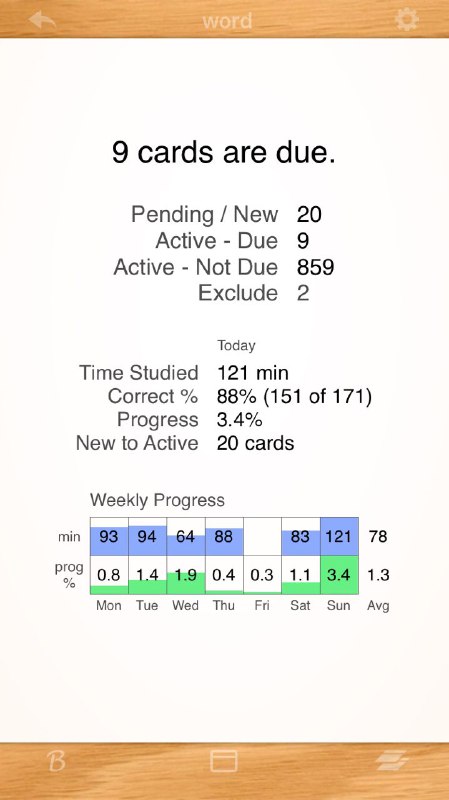449x800 pixels.
Task: Open the card view icon
Action: pyautogui.click(x=224, y=761)
